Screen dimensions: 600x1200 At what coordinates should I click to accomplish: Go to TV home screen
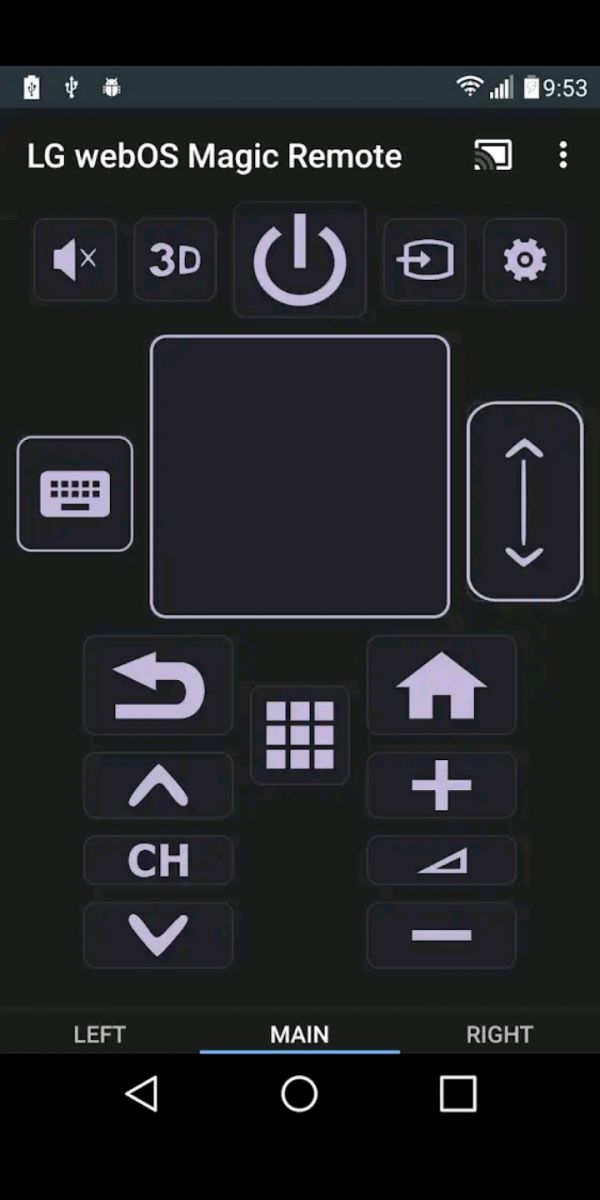442,687
